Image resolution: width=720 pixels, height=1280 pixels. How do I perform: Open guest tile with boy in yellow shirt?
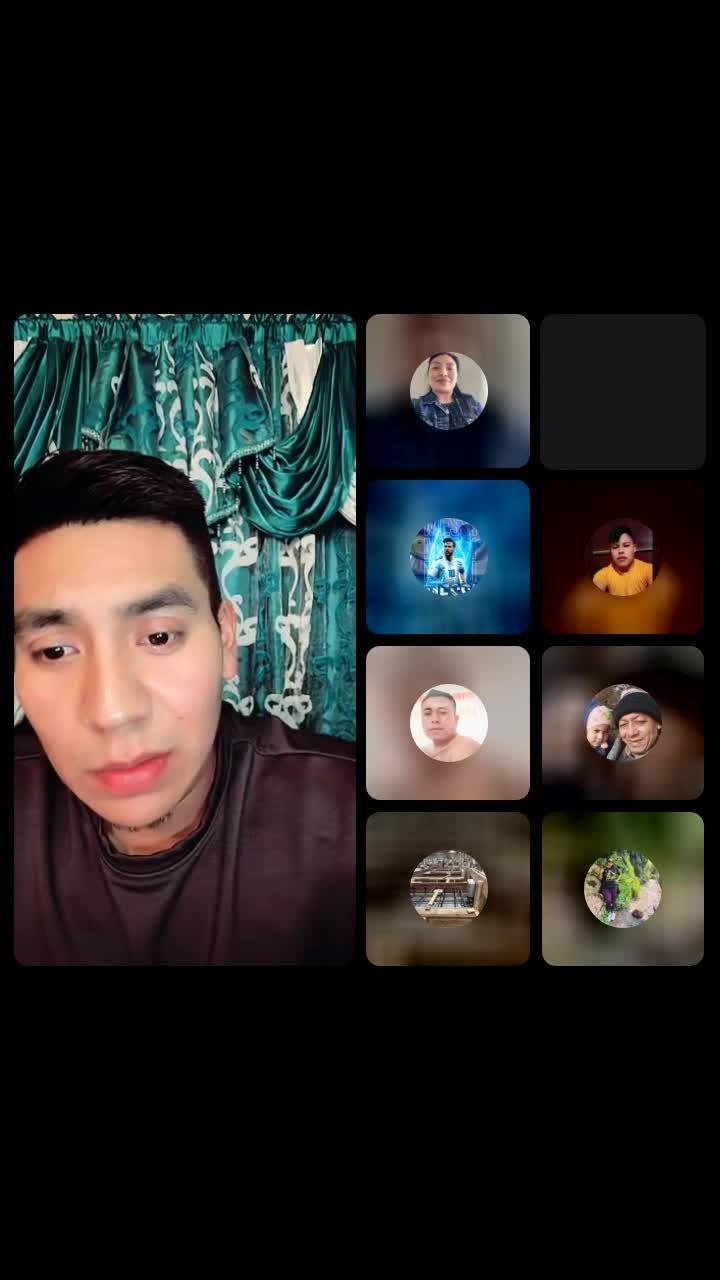[623, 557]
